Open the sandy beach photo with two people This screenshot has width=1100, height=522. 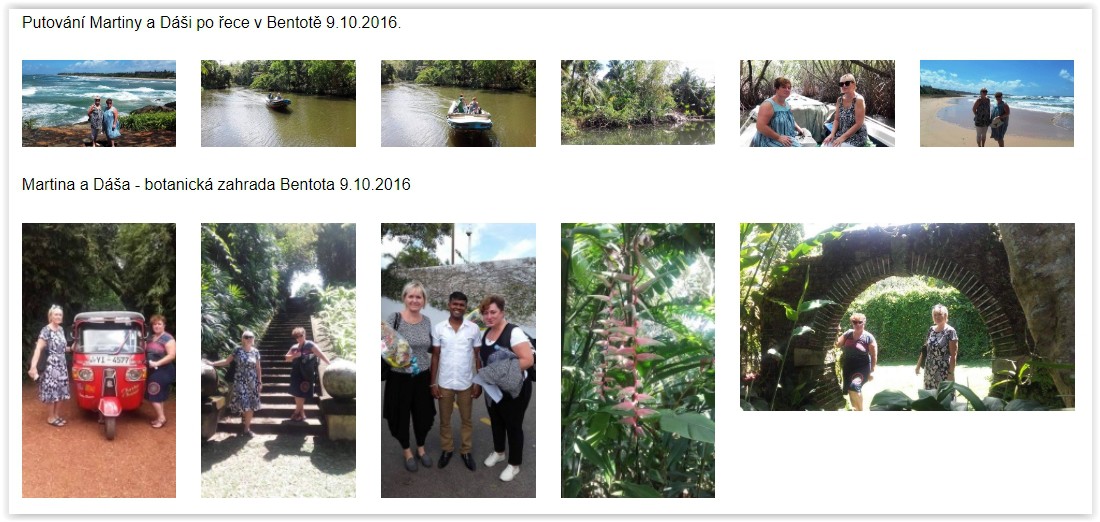996,103
